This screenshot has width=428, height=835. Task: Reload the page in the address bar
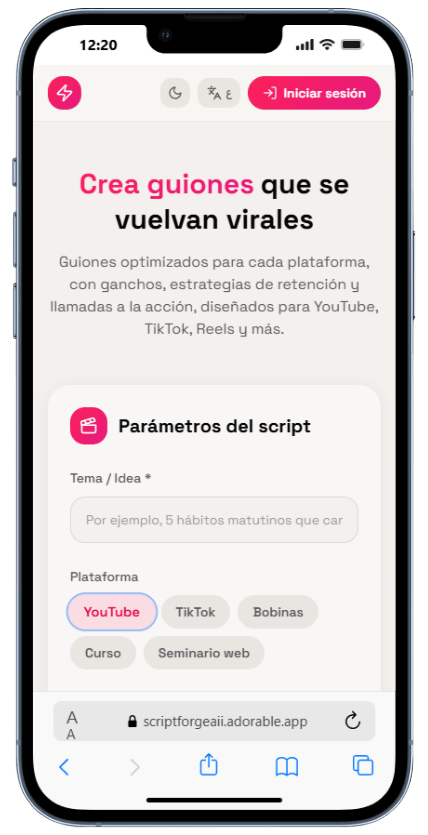pos(352,722)
